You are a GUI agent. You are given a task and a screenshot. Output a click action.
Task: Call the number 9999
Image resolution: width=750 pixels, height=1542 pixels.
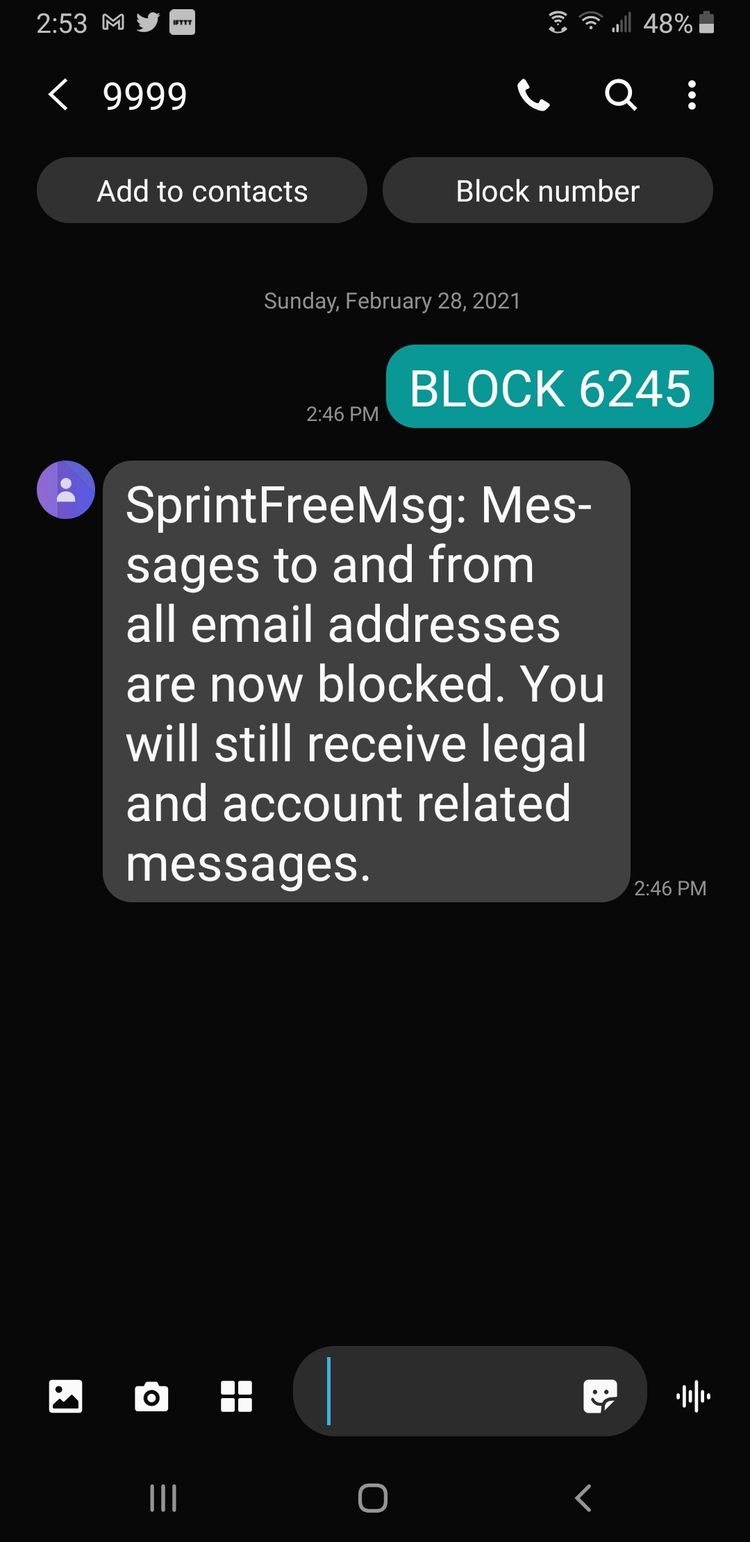pyautogui.click(x=533, y=96)
